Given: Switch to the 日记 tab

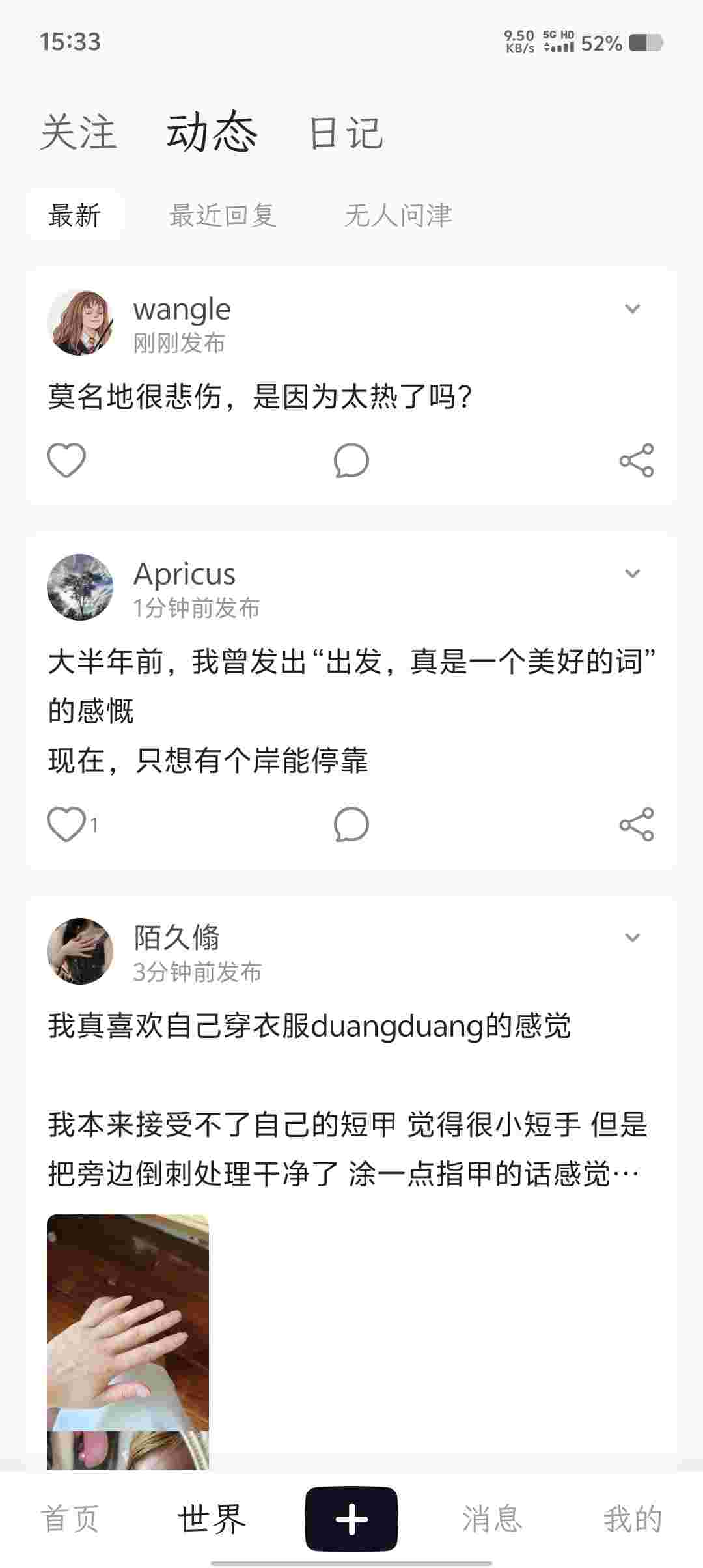Looking at the screenshot, I should click(345, 133).
